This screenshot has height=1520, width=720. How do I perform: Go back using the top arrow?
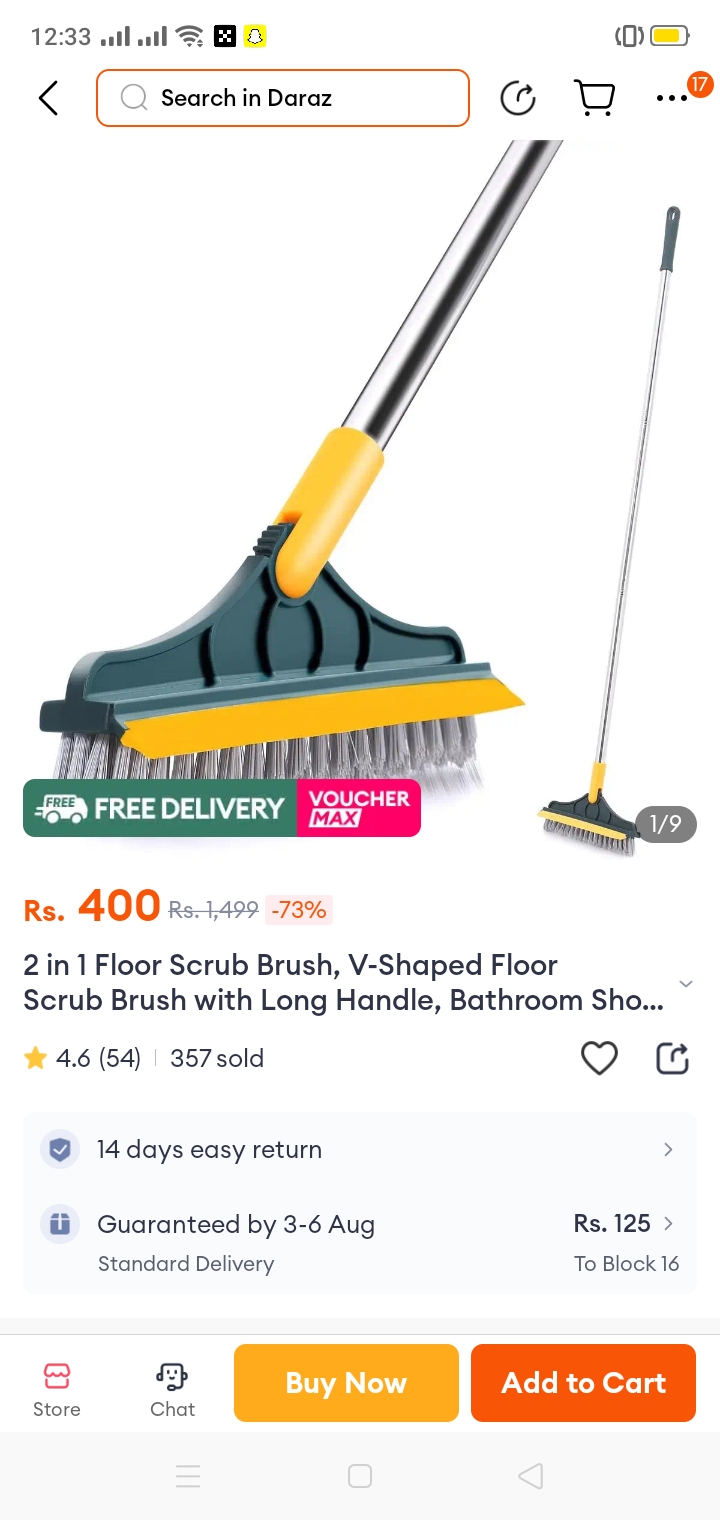(x=48, y=98)
